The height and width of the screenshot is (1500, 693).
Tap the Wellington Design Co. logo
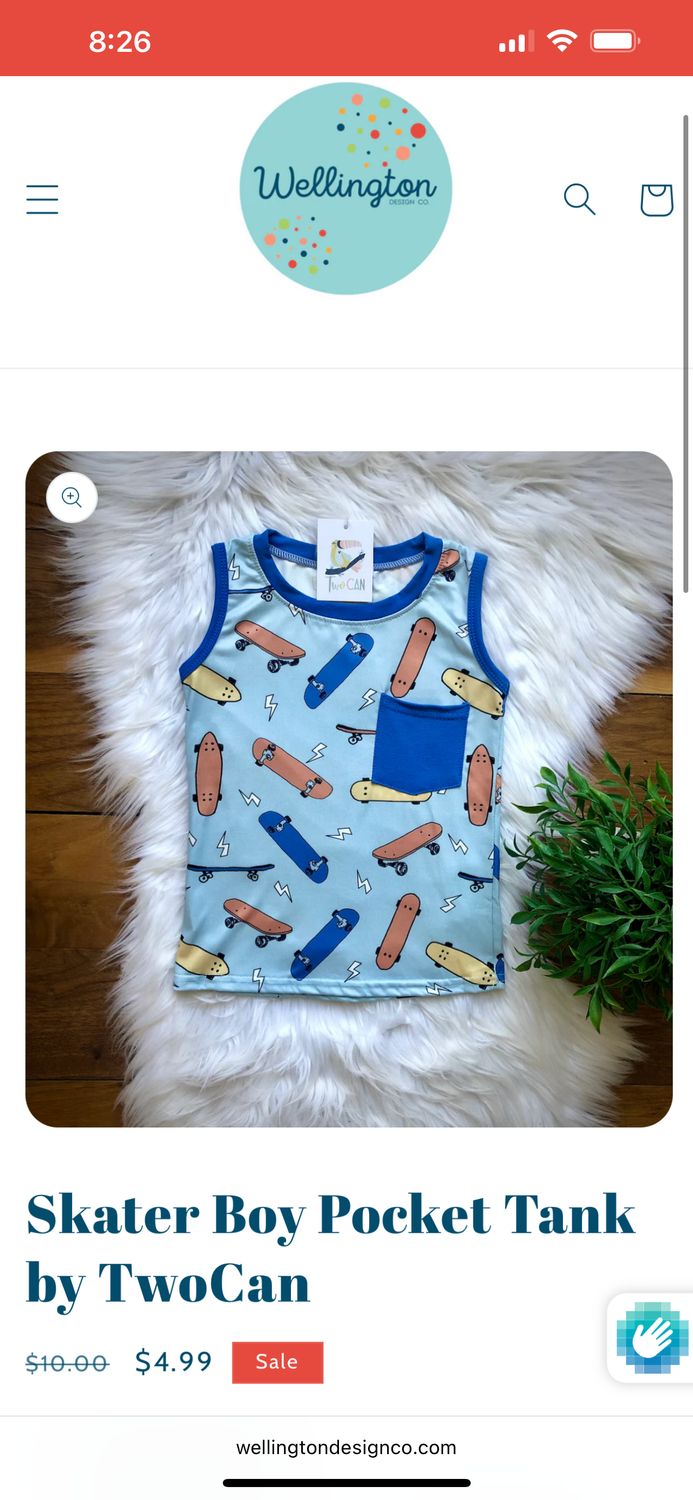tap(346, 189)
